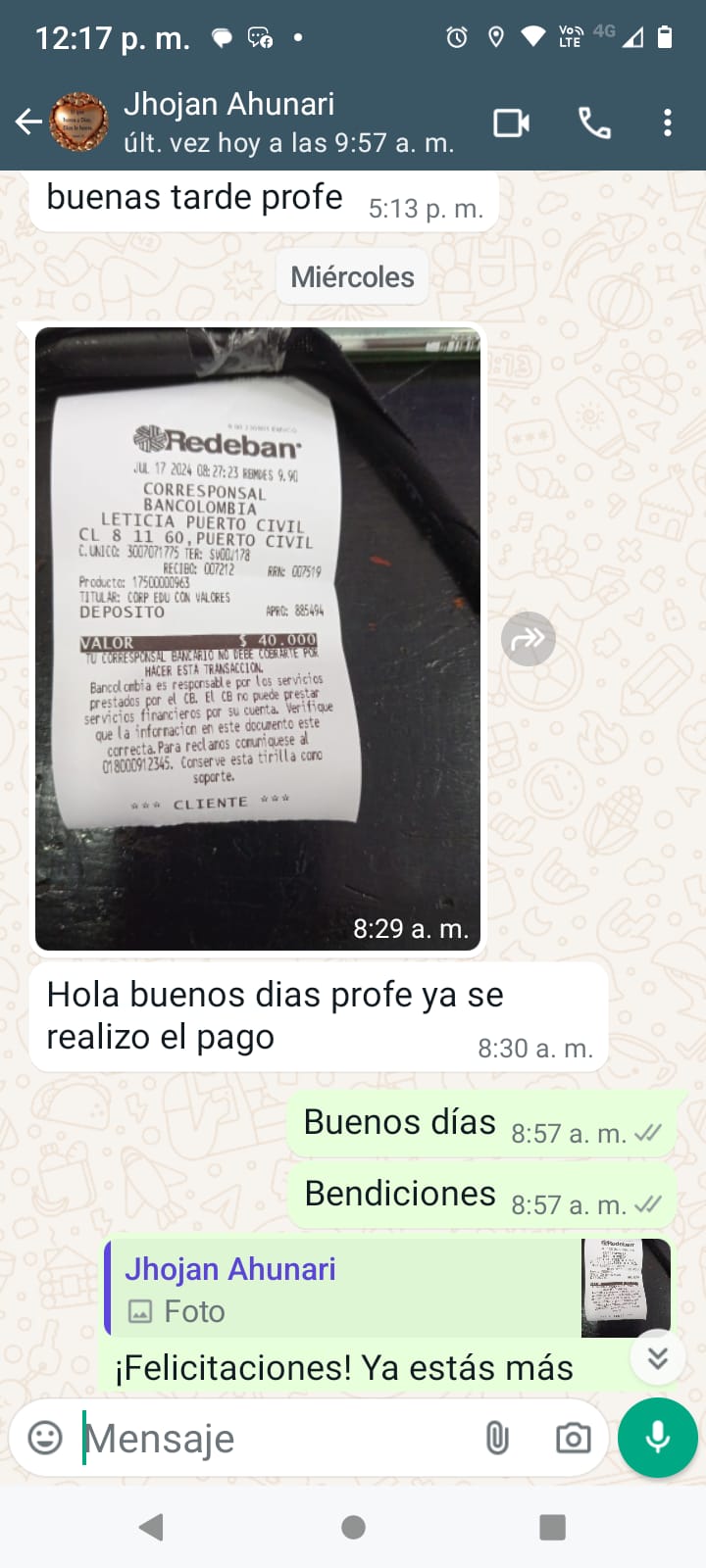Screen dimensions: 706x1568
Task: Open the camera from the message bar
Action: [573, 1438]
